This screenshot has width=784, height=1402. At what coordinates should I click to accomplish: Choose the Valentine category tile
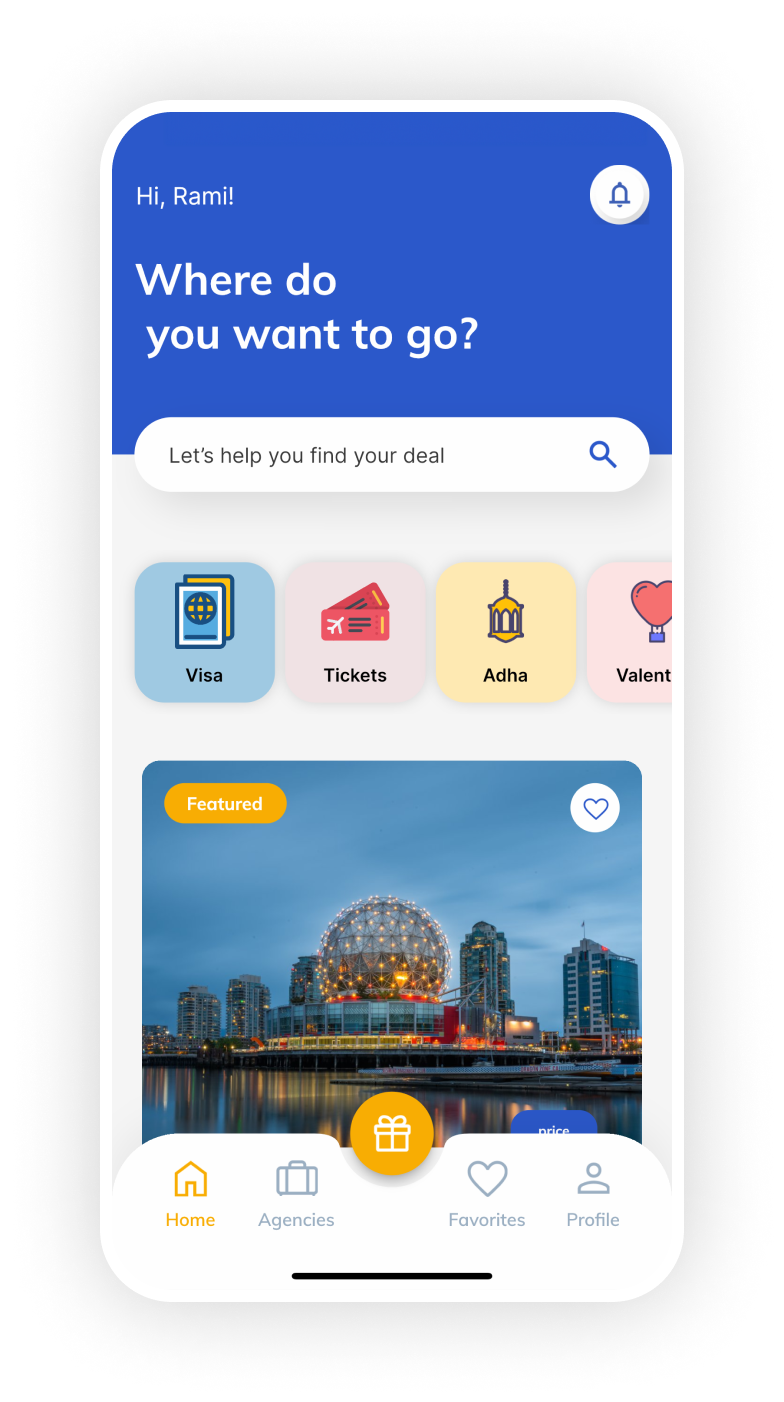(x=632, y=632)
